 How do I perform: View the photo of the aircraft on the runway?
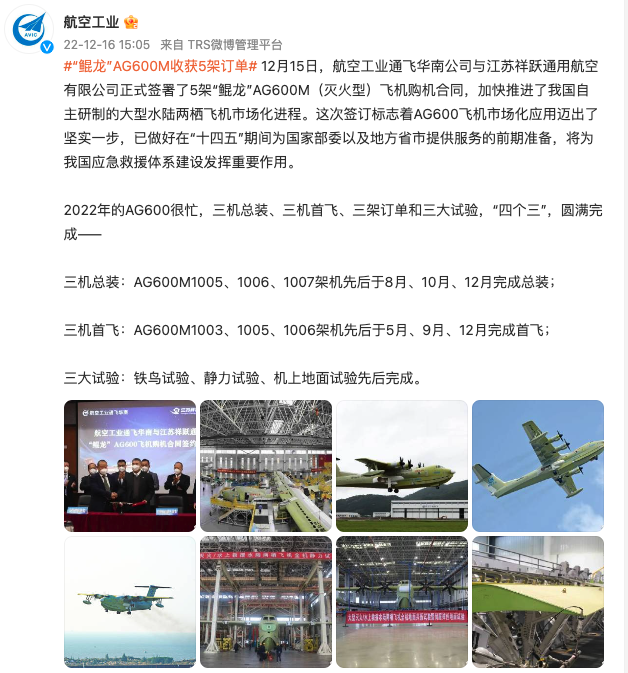(401, 465)
